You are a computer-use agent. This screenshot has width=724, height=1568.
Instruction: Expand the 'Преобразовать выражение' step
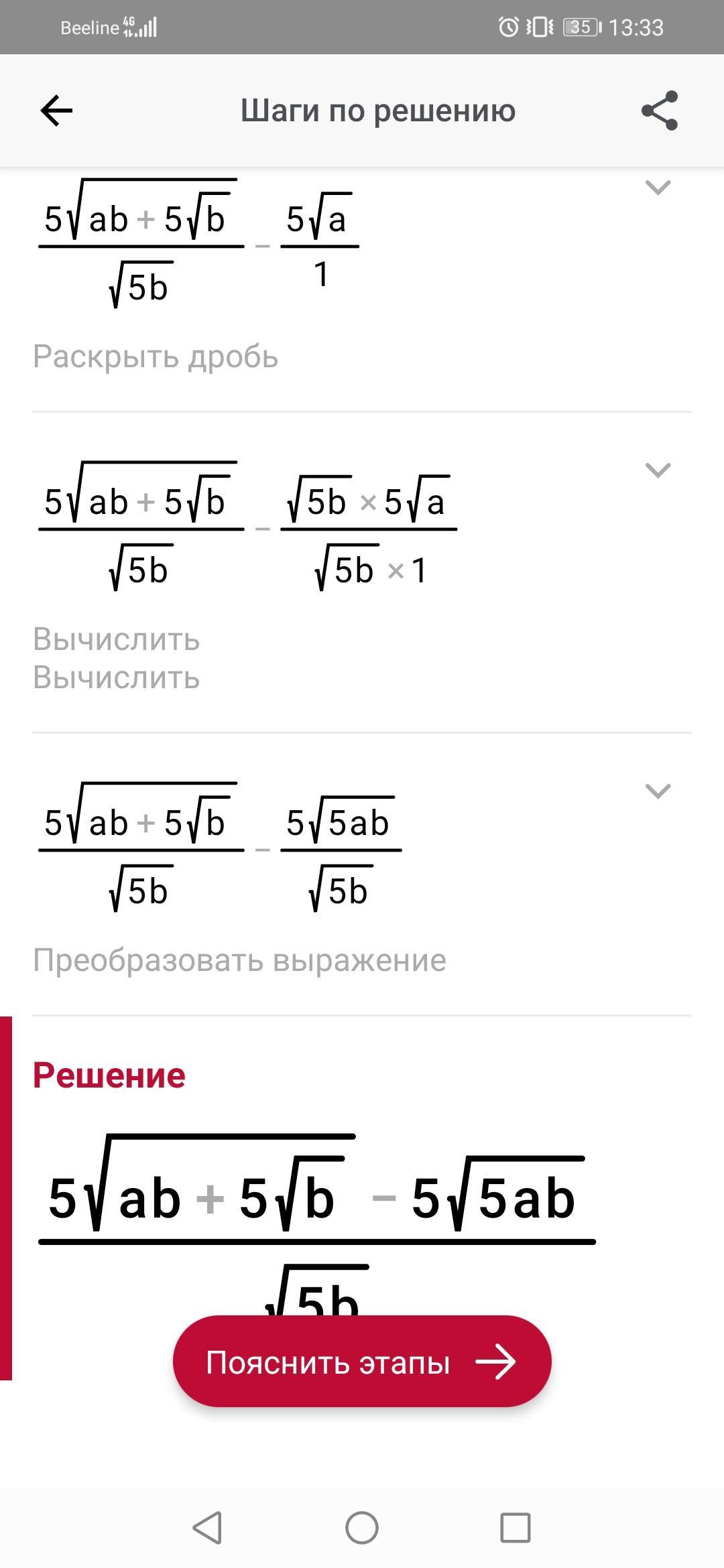658,791
